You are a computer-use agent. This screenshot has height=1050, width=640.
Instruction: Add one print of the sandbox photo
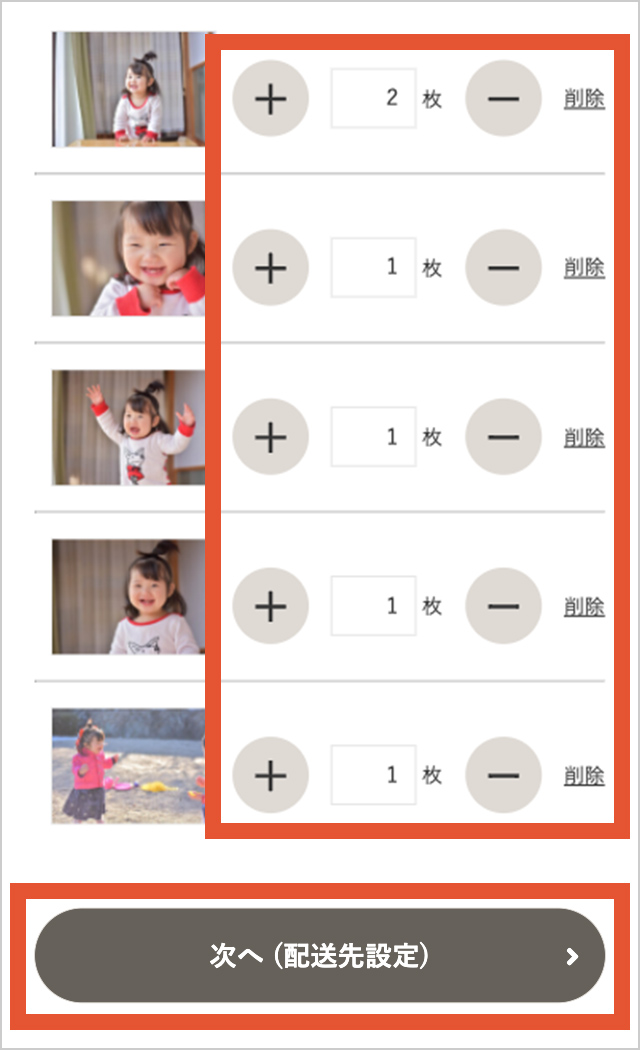coord(270,775)
